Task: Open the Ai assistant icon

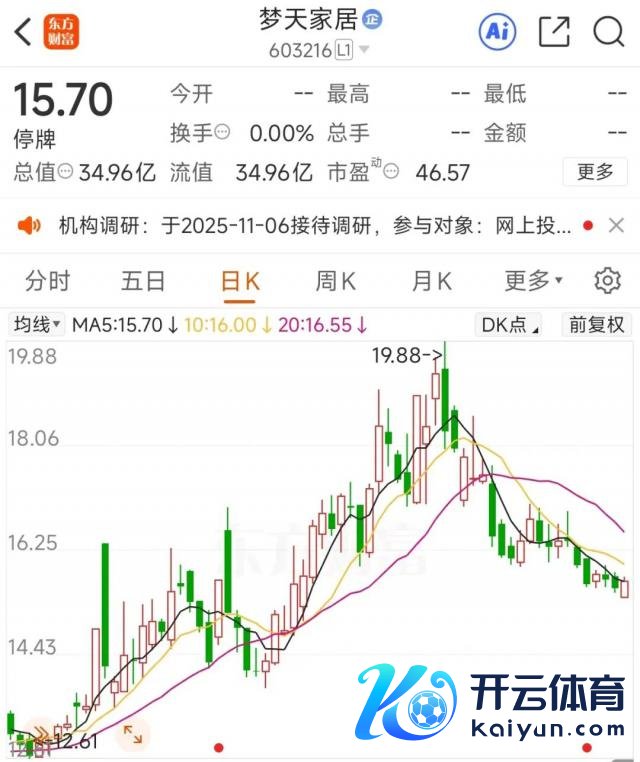Action: tap(497, 32)
